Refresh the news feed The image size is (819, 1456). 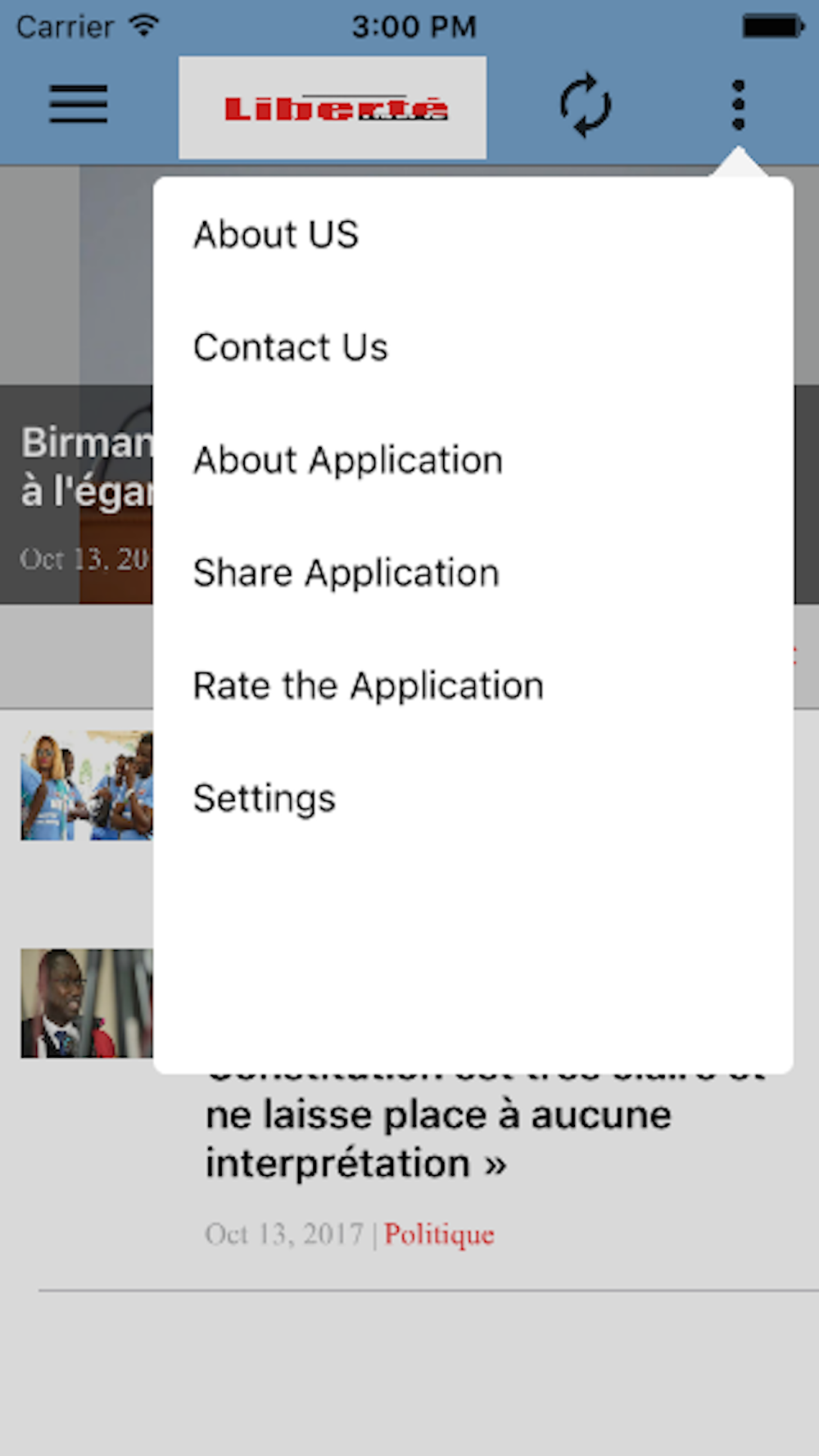[585, 106]
